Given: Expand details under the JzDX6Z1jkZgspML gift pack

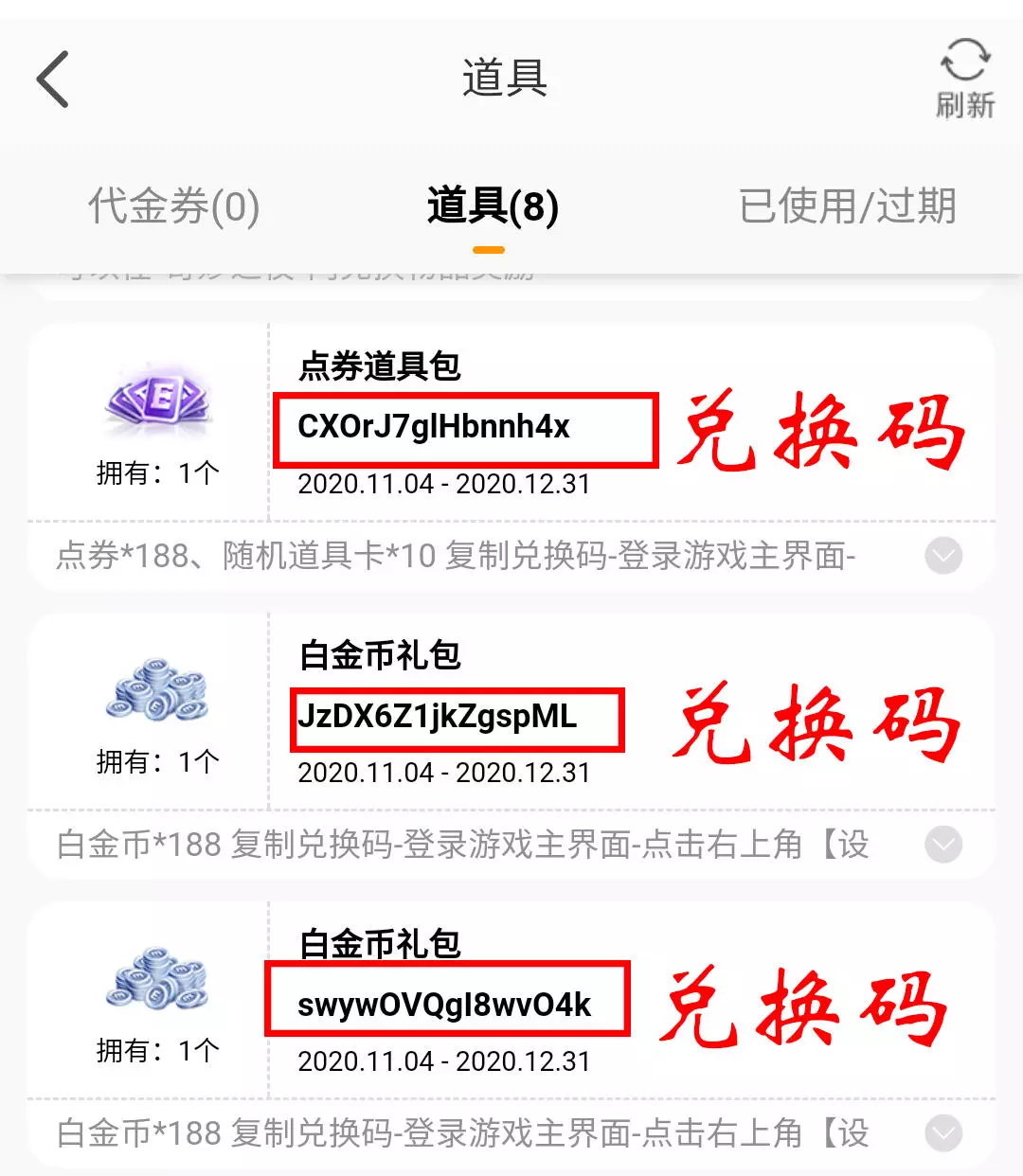Looking at the screenshot, I should (943, 845).
